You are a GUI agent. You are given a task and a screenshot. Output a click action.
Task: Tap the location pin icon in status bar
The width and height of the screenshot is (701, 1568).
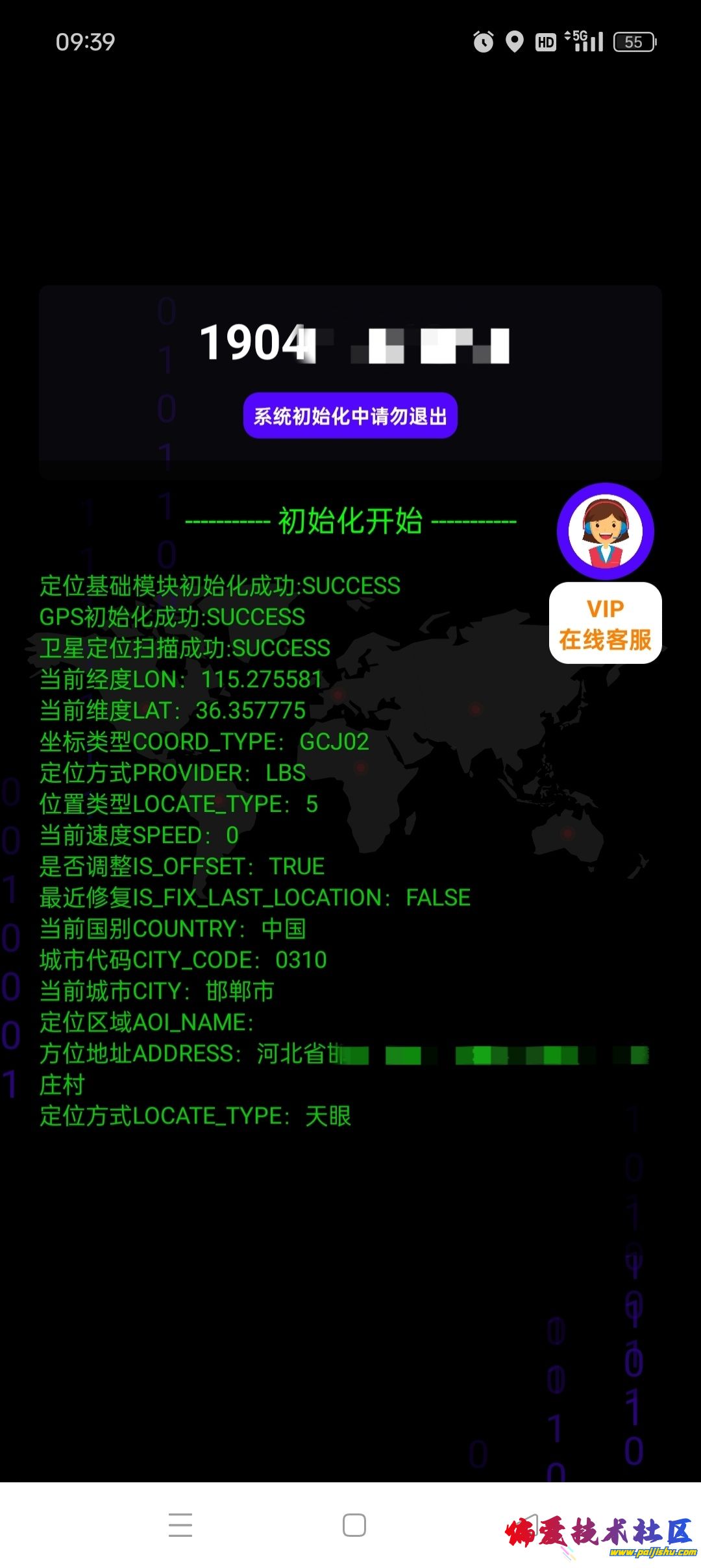point(514,41)
